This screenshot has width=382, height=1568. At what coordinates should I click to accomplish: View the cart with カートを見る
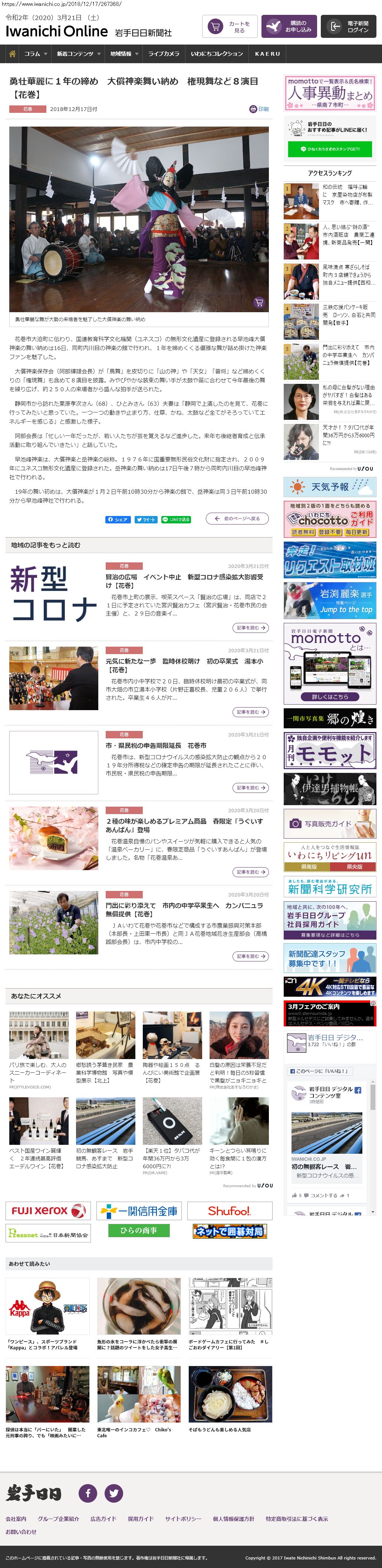pos(229,27)
